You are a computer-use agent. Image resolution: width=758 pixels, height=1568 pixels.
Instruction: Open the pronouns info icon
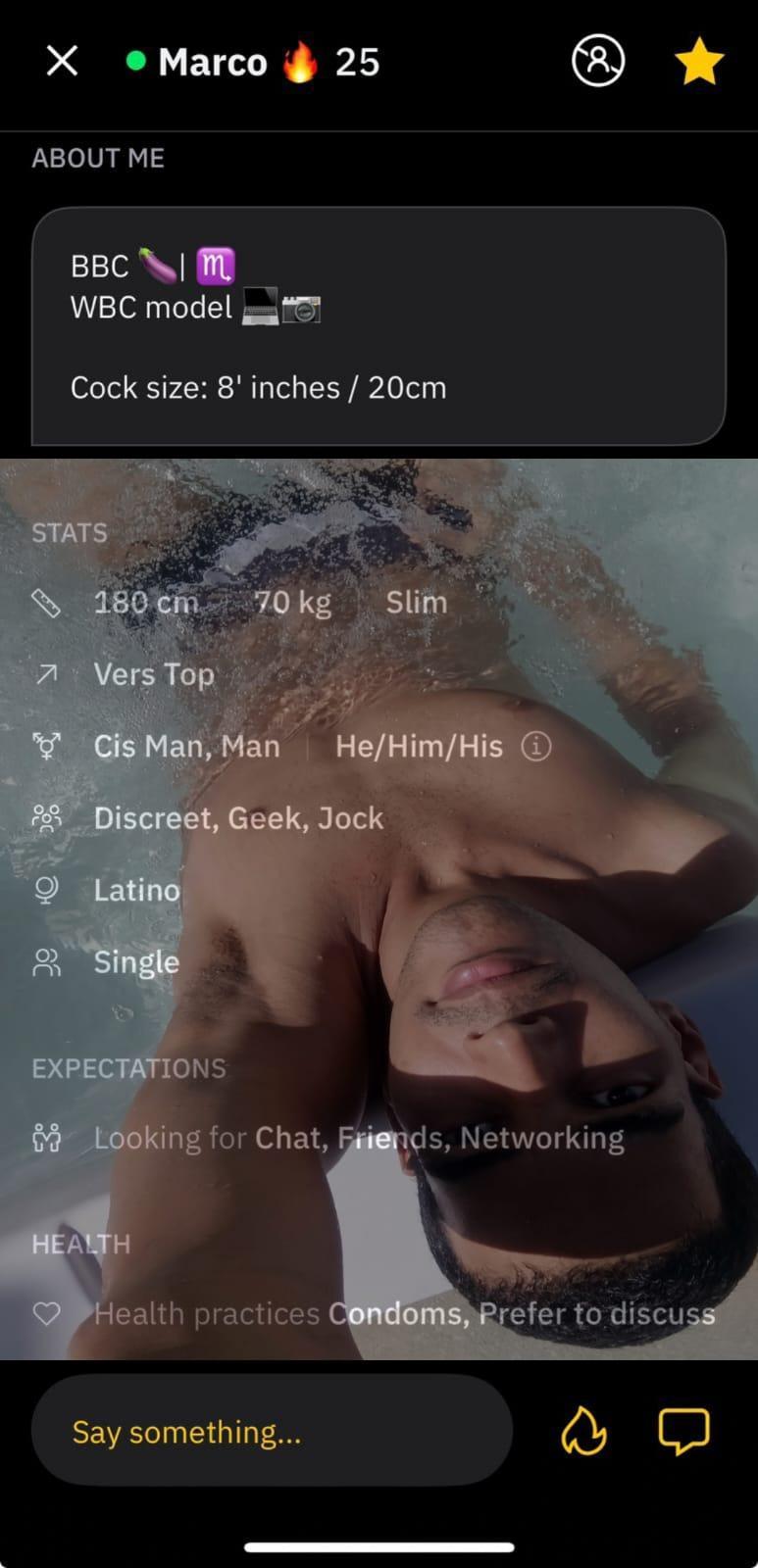pyautogui.click(x=535, y=747)
